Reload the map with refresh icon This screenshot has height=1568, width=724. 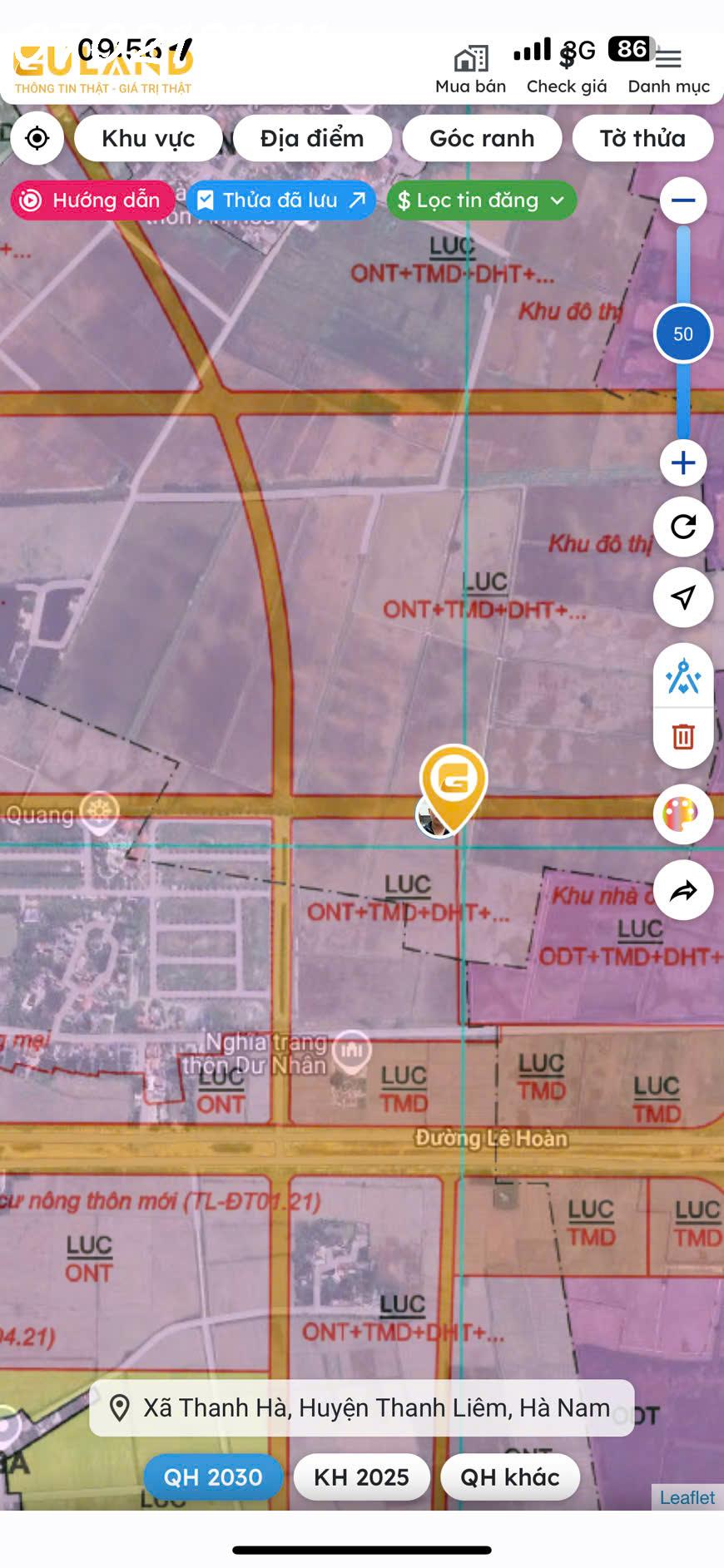pyautogui.click(x=683, y=527)
